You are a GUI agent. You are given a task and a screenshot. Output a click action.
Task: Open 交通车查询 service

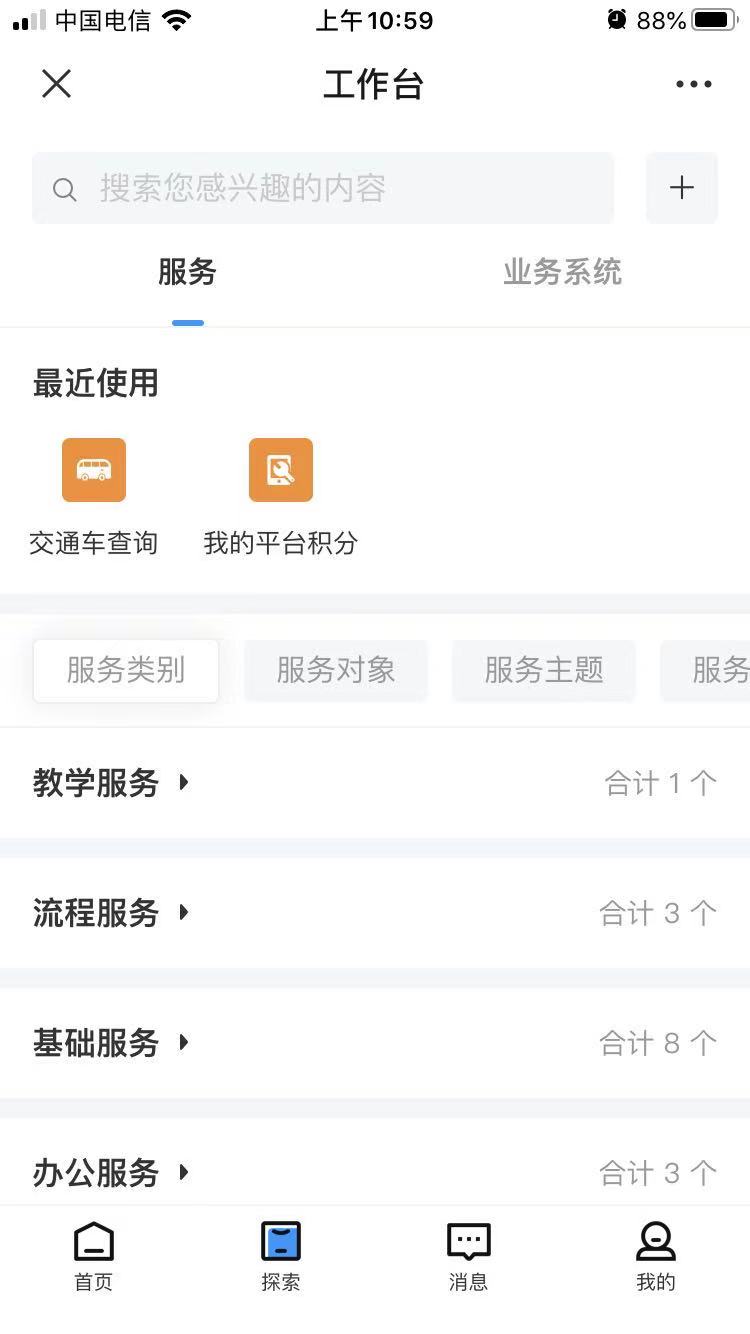[x=94, y=496]
